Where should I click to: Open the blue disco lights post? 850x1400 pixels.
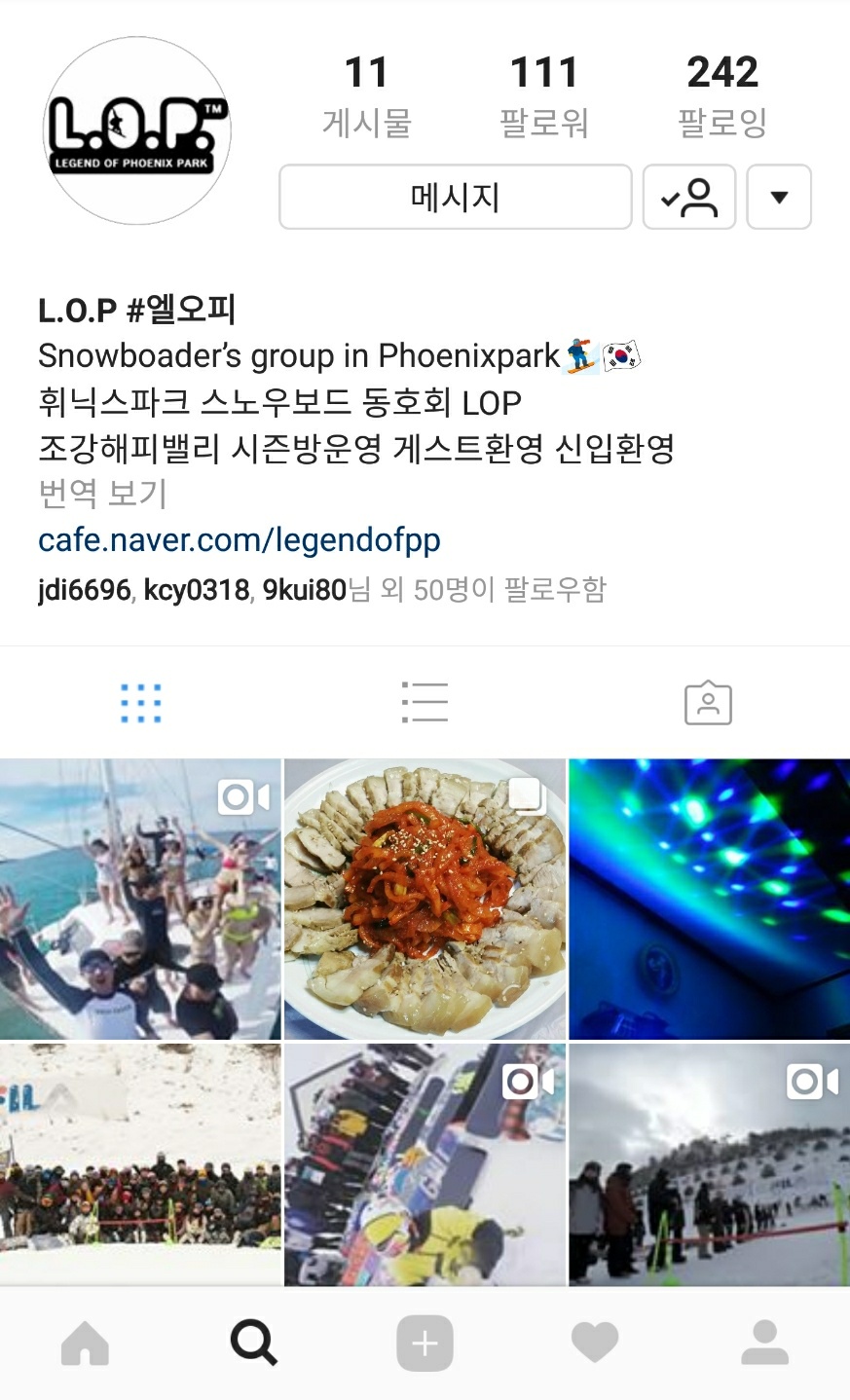[709, 899]
